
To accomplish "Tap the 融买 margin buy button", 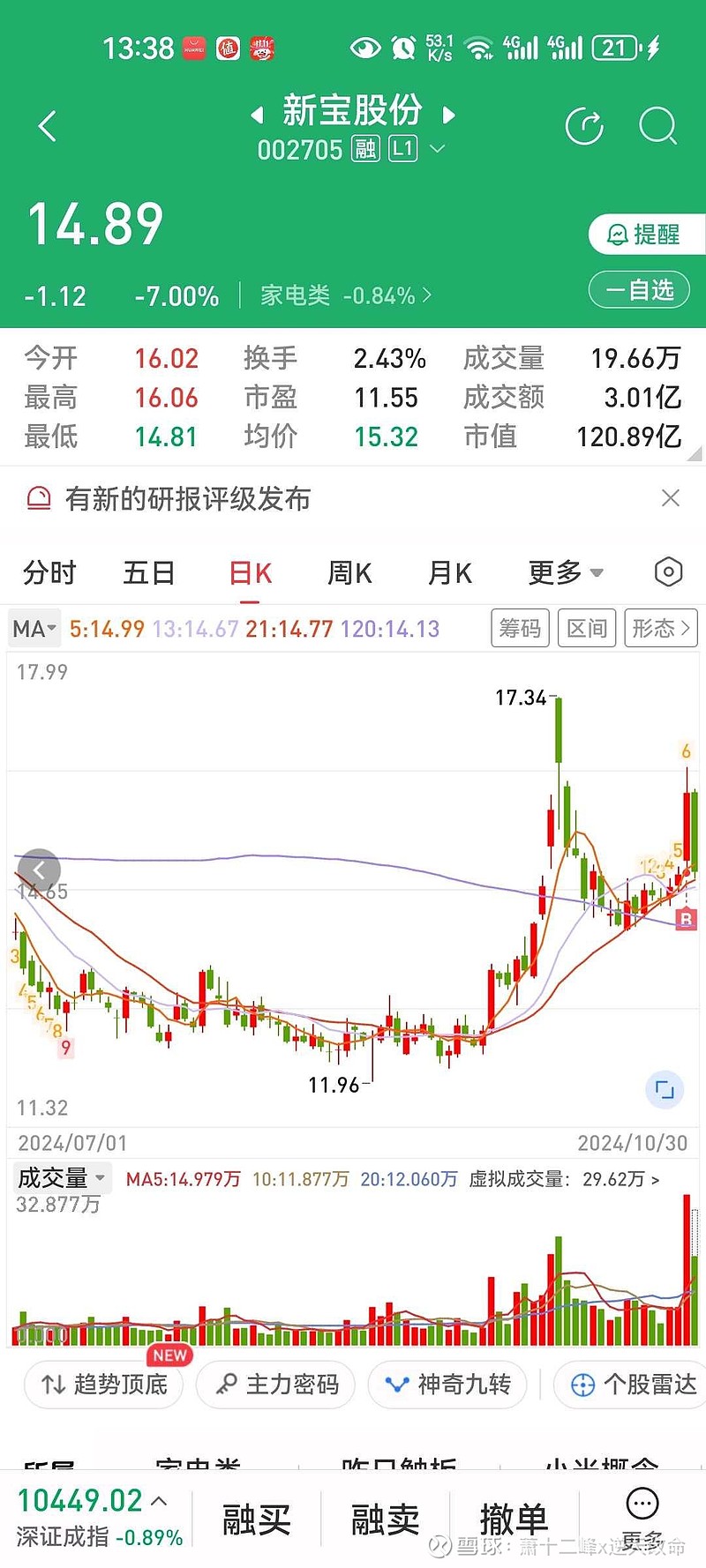I will click(256, 1519).
